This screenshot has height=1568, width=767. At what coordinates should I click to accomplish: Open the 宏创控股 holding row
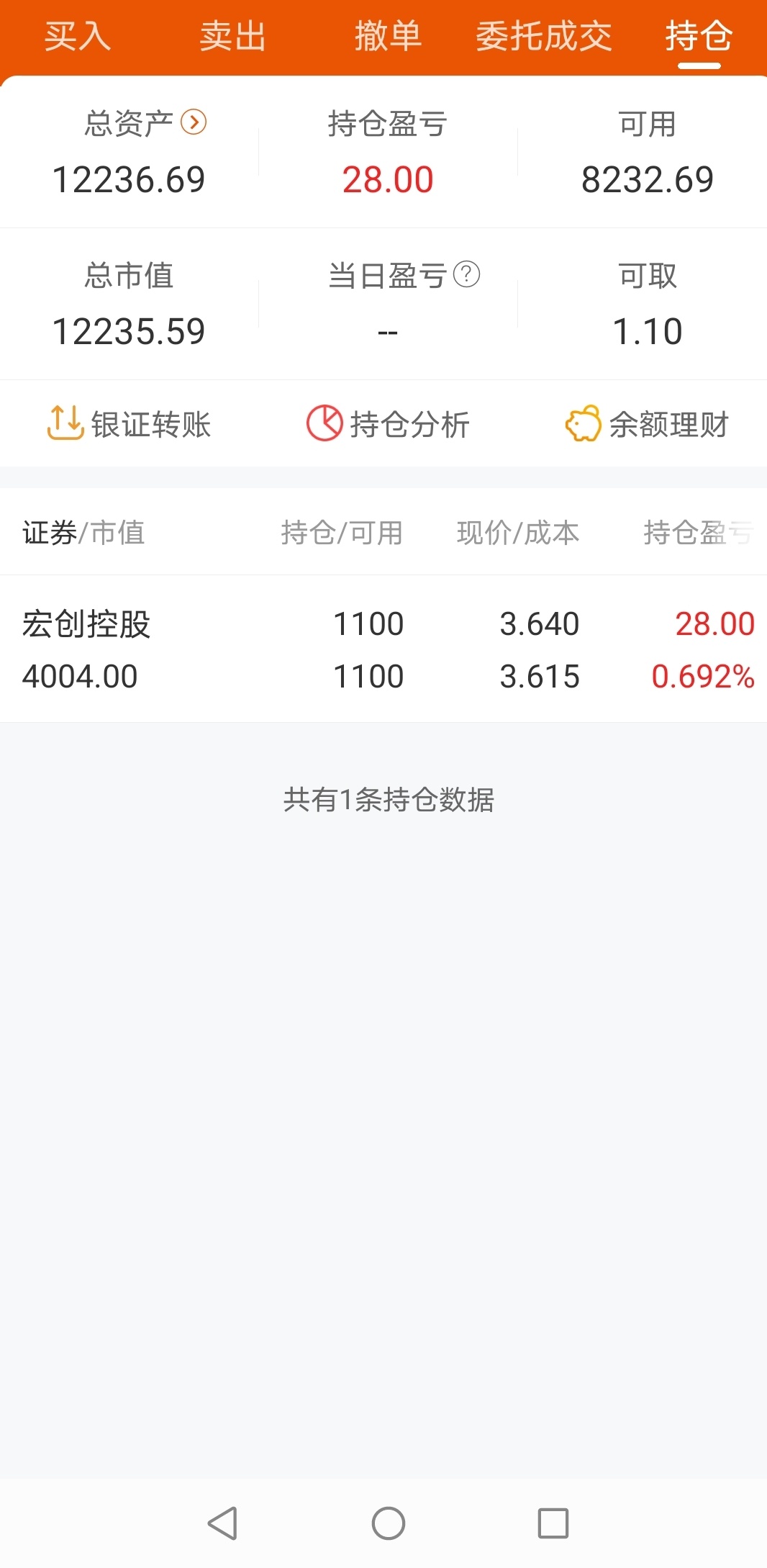pyautogui.click(x=383, y=649)
